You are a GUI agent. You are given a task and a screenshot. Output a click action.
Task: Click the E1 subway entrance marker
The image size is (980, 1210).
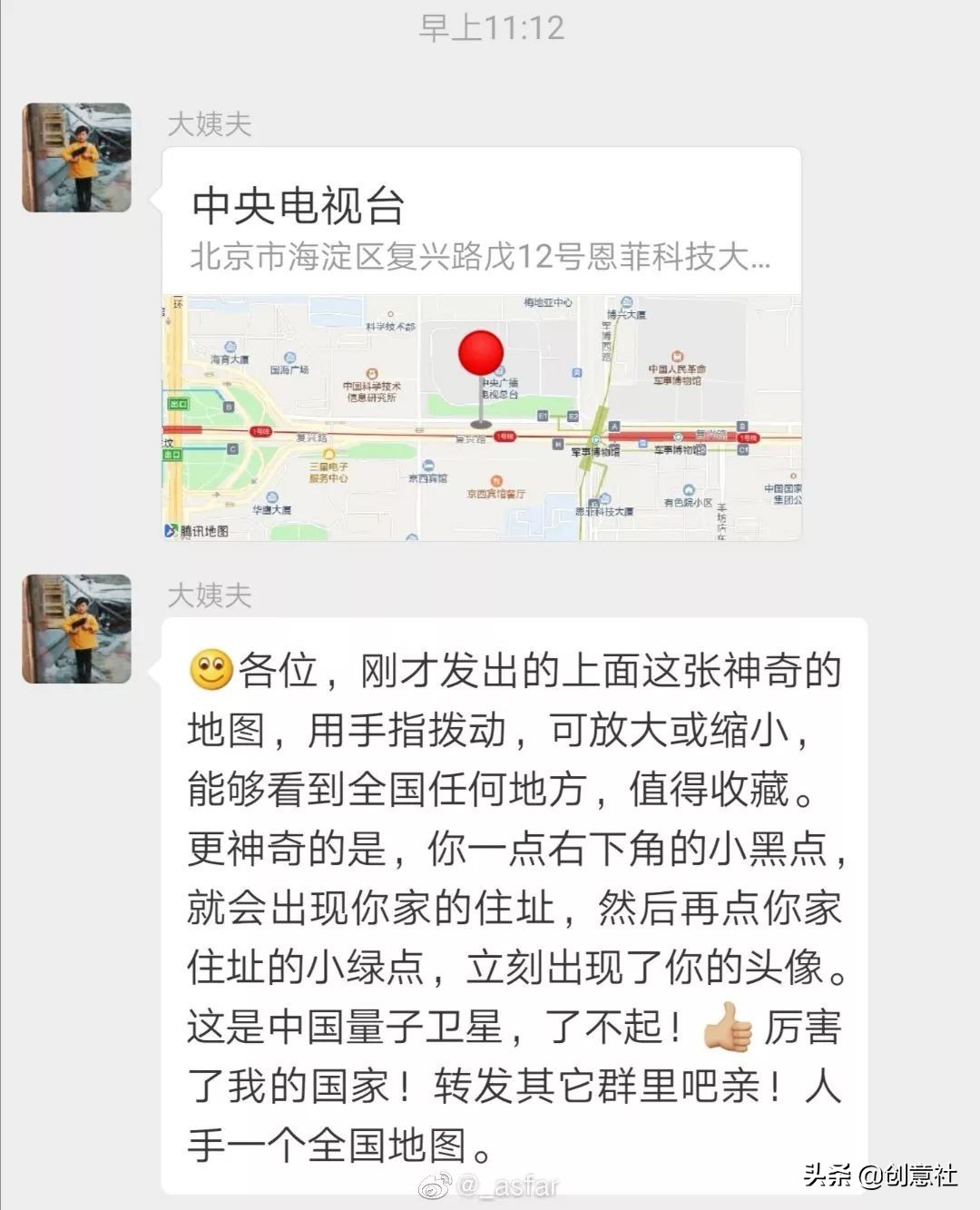[x=541, y=418]
